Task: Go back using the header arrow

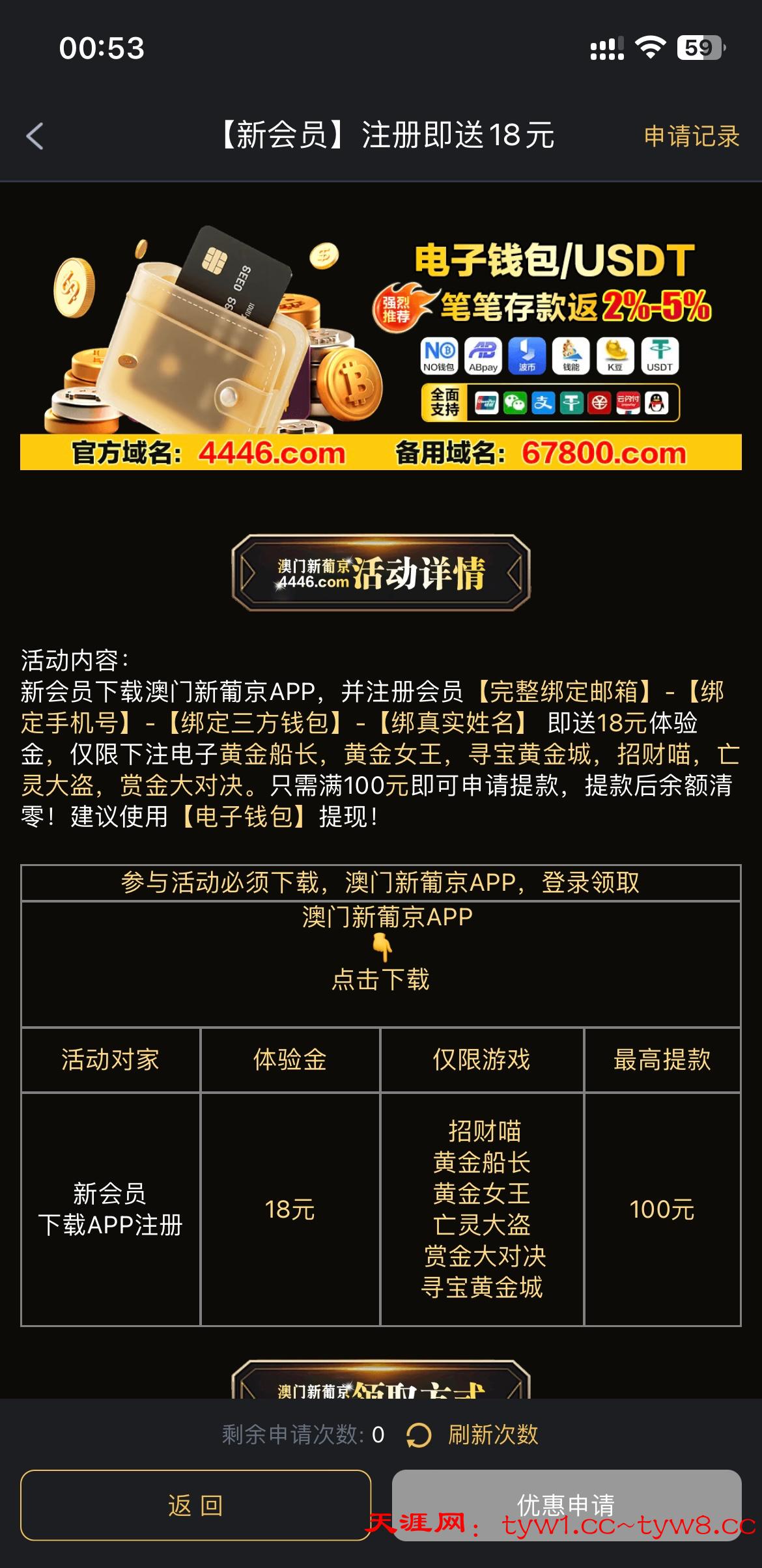Action: point(35,136)
